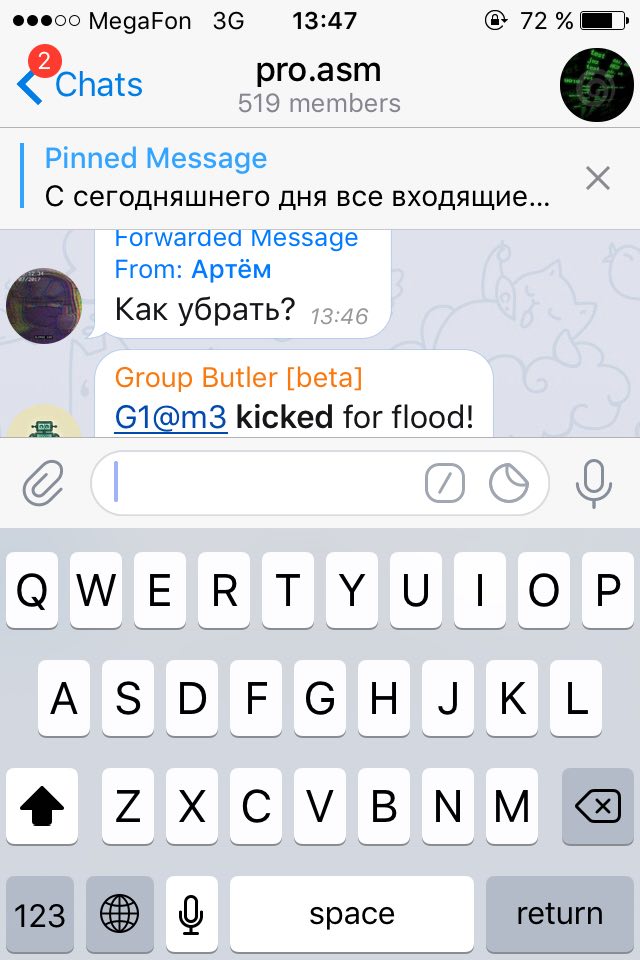Switch keyboard to 123 numbers
Screen dimensions: 640x960
coord(40,914)
